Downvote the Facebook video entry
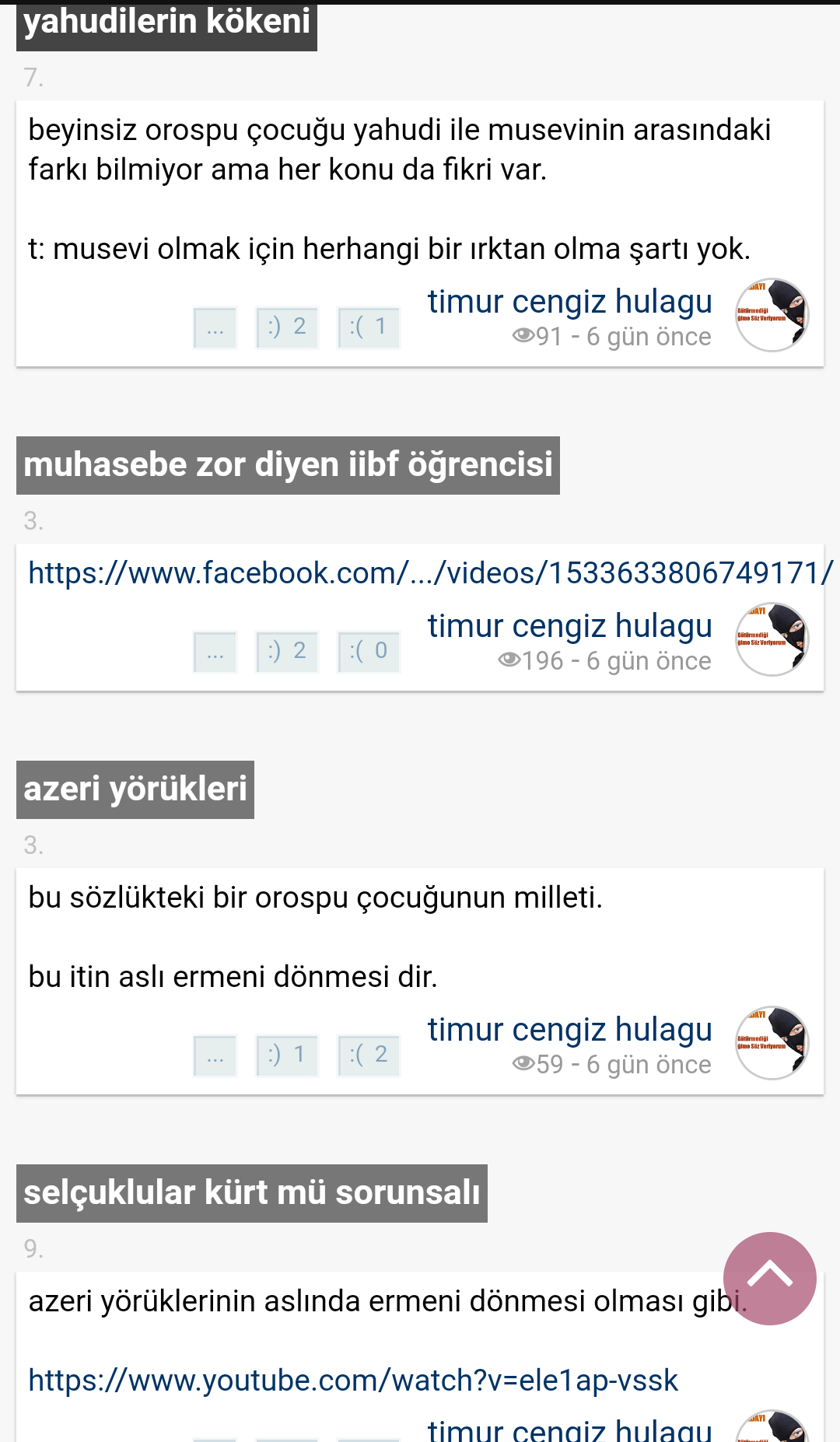840x1442 pixels. point(369,652)
